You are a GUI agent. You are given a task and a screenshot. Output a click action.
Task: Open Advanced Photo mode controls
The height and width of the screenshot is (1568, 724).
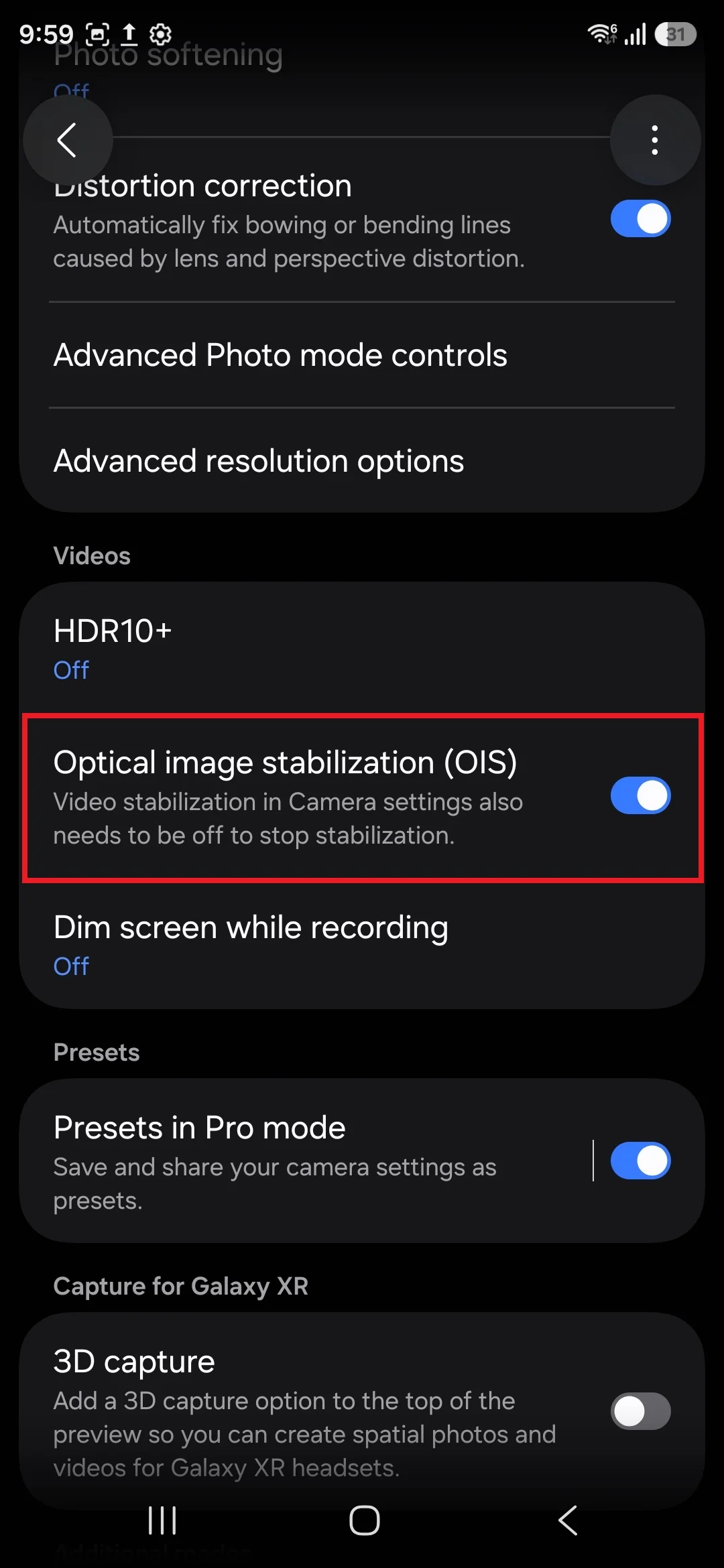[280, 355]
